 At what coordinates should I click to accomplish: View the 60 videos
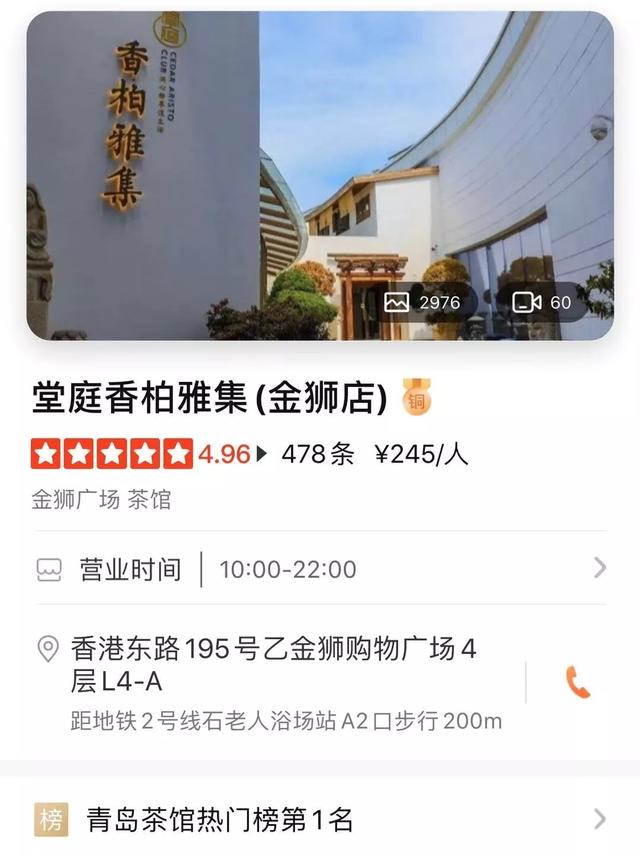point(541,302)
